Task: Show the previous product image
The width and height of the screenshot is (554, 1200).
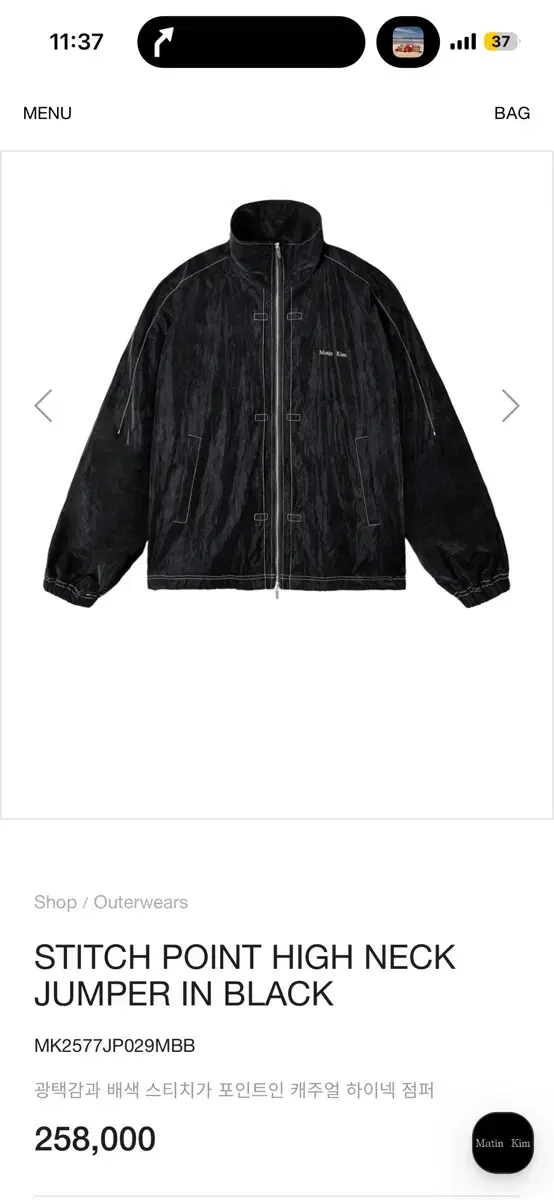Action: pos(43,405)
